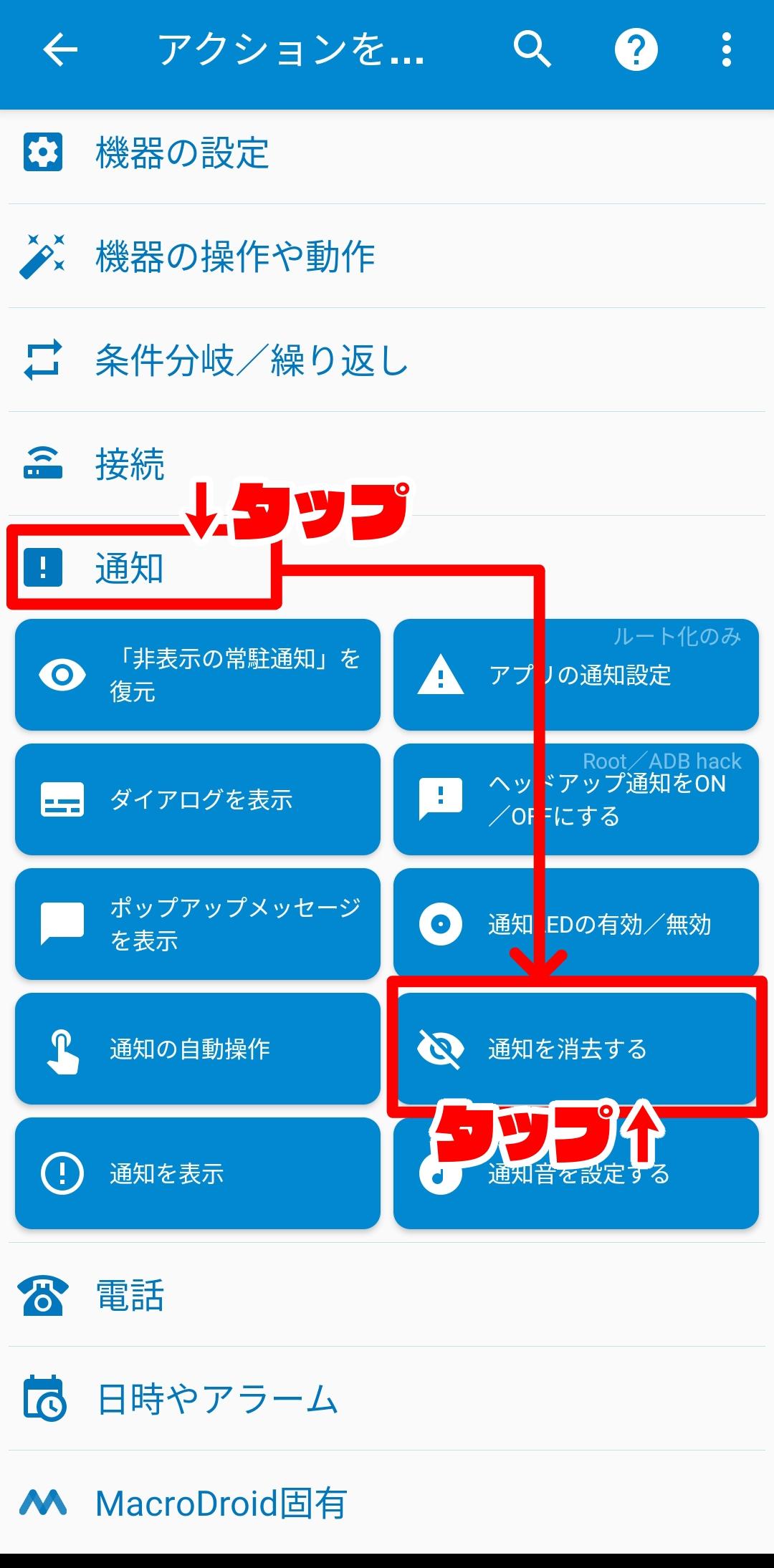Choose 通知を表示 action
The height and width of the screenshot is (1568, 774).
click(x=198, y=1173)
